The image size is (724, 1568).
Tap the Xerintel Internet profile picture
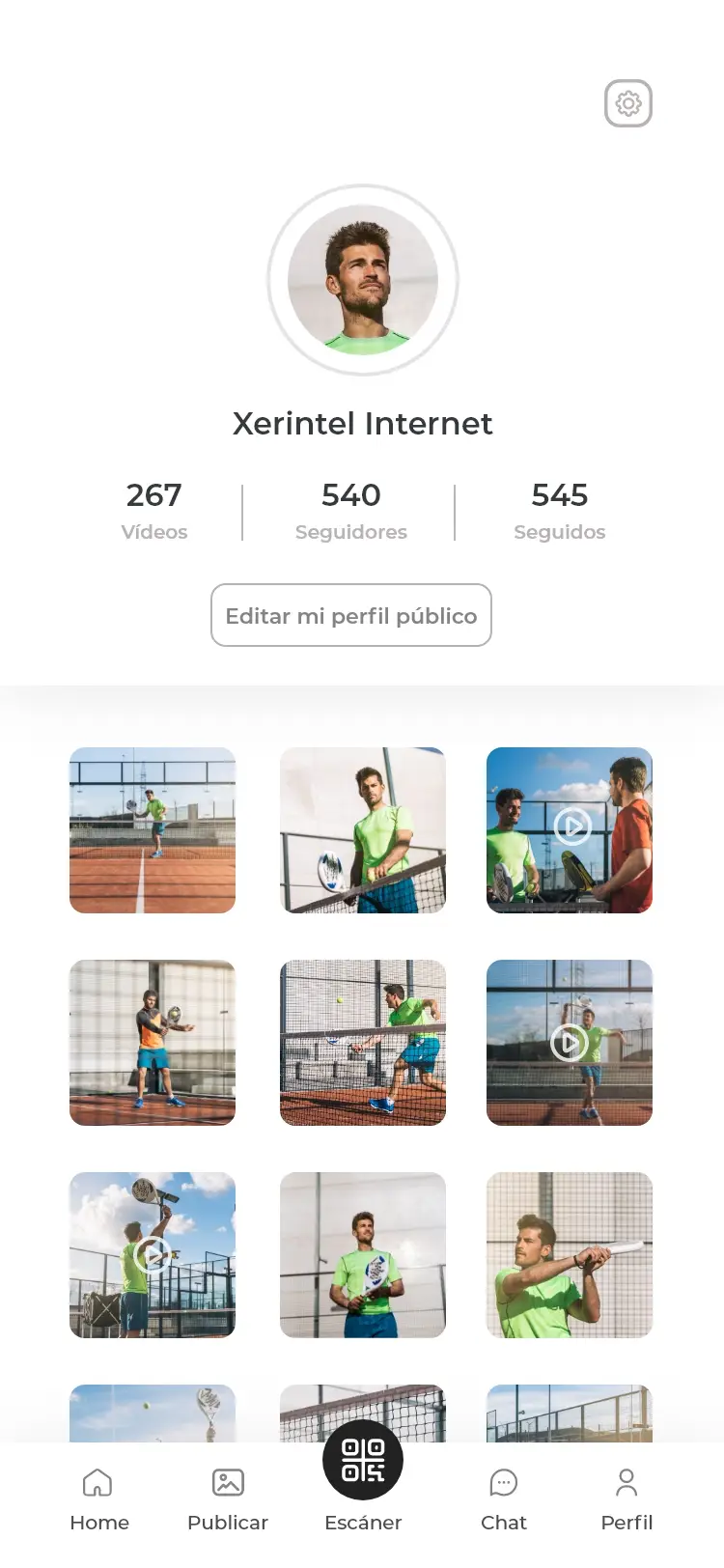click(363, 280)
